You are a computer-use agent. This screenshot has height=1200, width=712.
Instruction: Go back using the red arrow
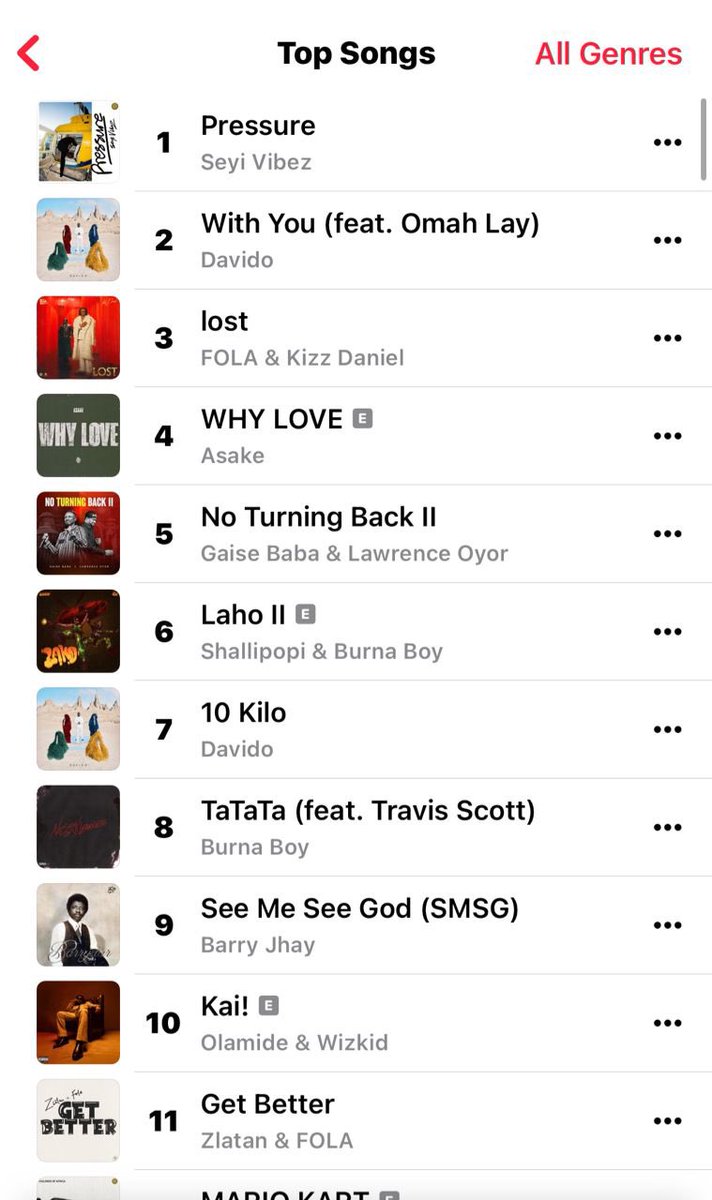click(29, 53)
